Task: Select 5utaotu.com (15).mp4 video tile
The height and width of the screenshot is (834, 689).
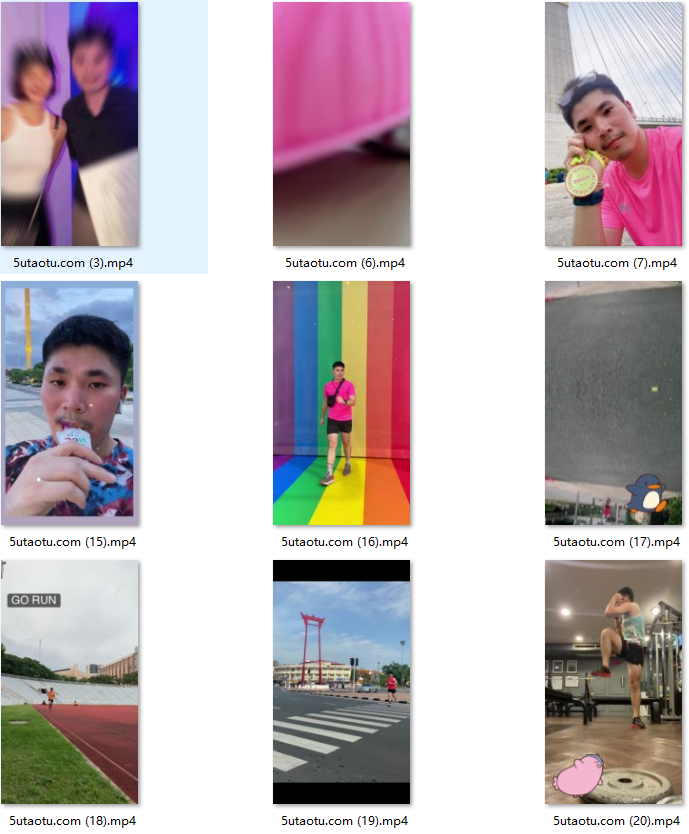Action: click(70, 403)
